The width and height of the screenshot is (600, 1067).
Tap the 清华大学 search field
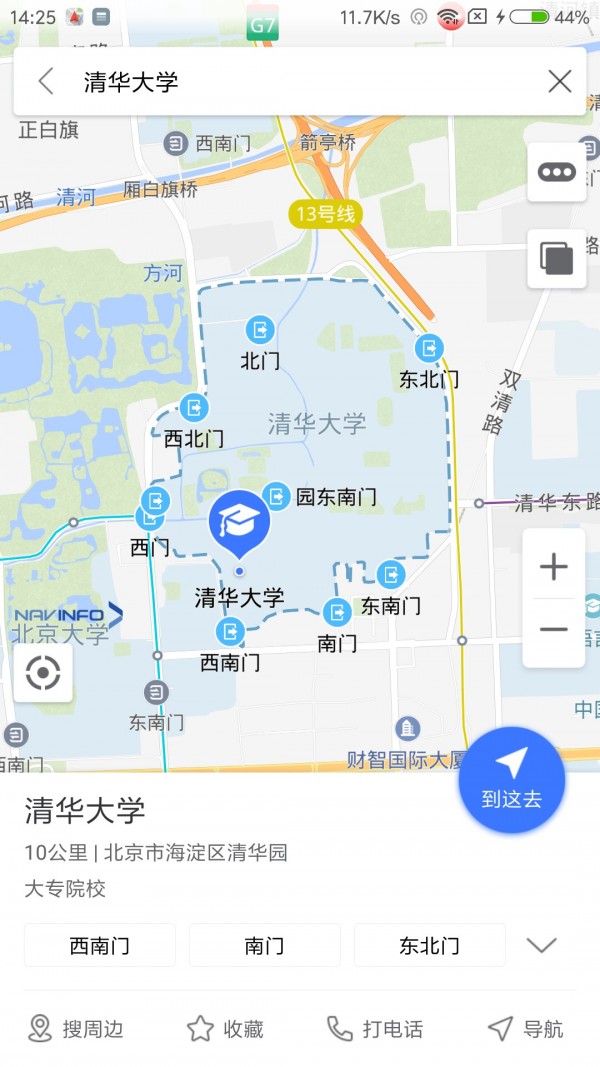tap(300, 82)
